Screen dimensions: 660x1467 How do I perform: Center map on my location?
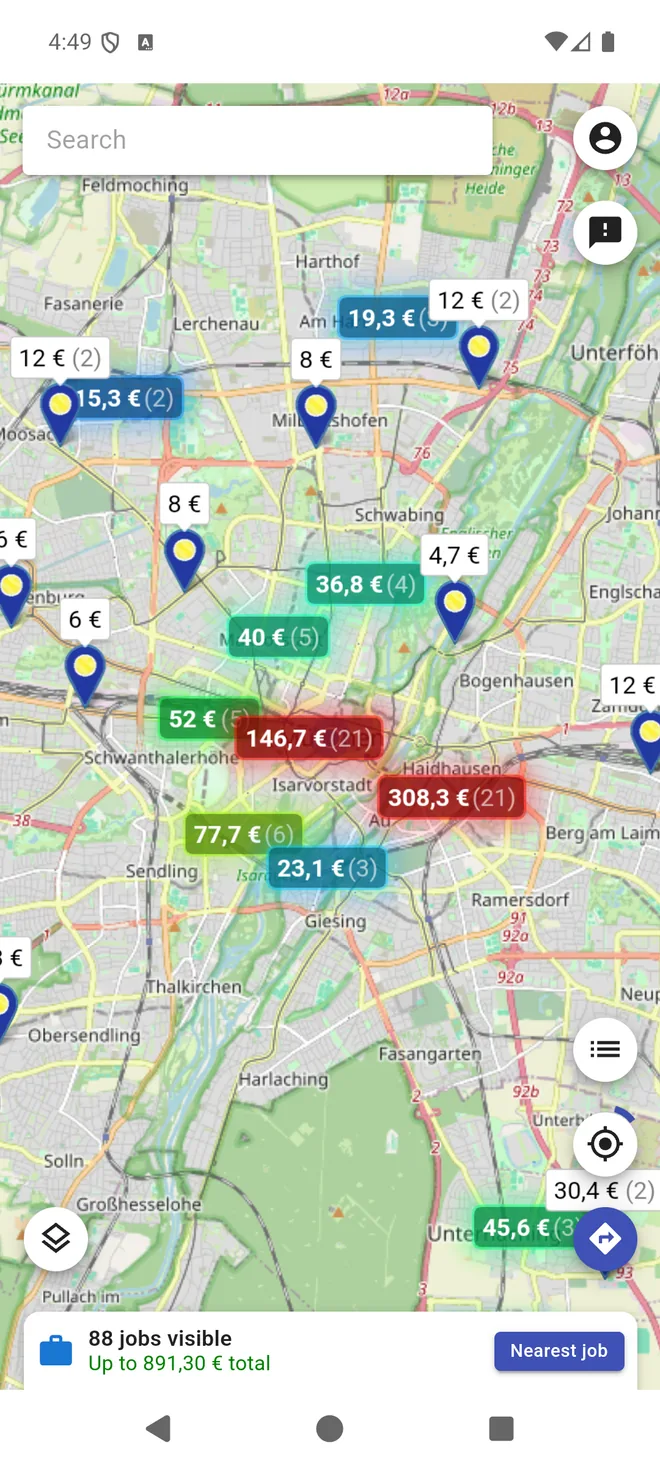pos(605,1144)
